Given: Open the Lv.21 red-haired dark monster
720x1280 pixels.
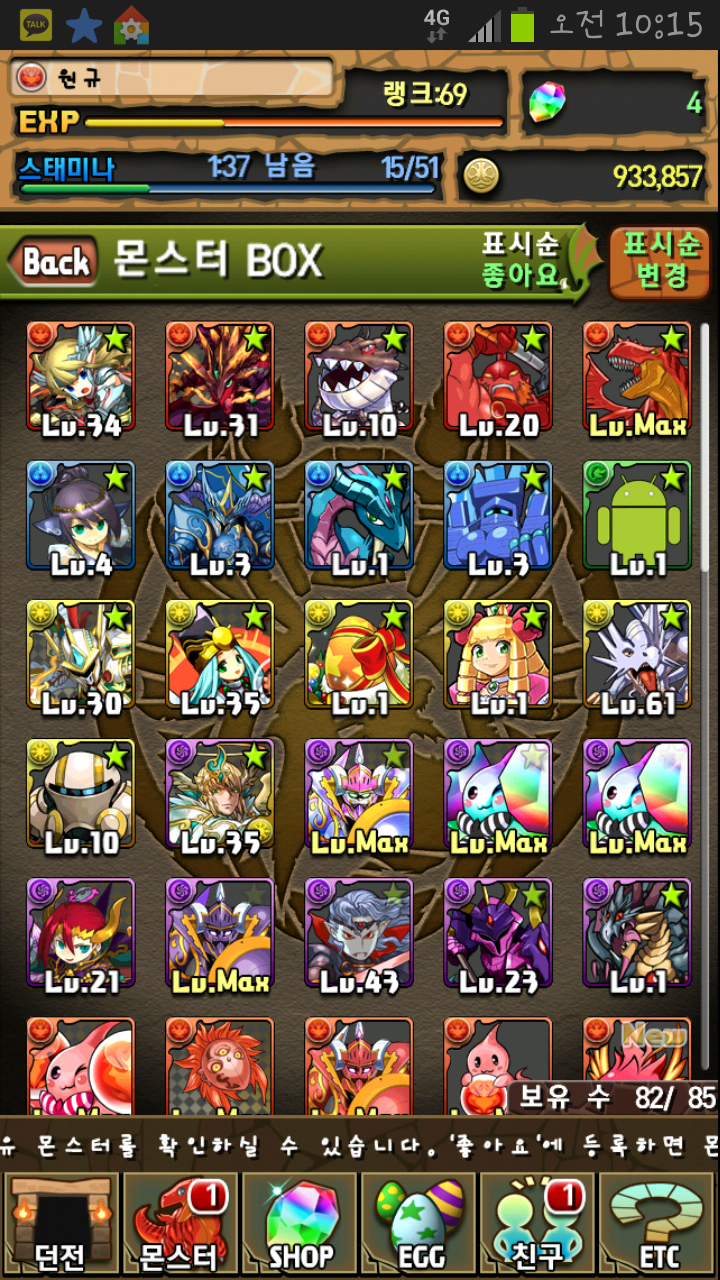Looking at the screenshot, I should pos(81,934).
